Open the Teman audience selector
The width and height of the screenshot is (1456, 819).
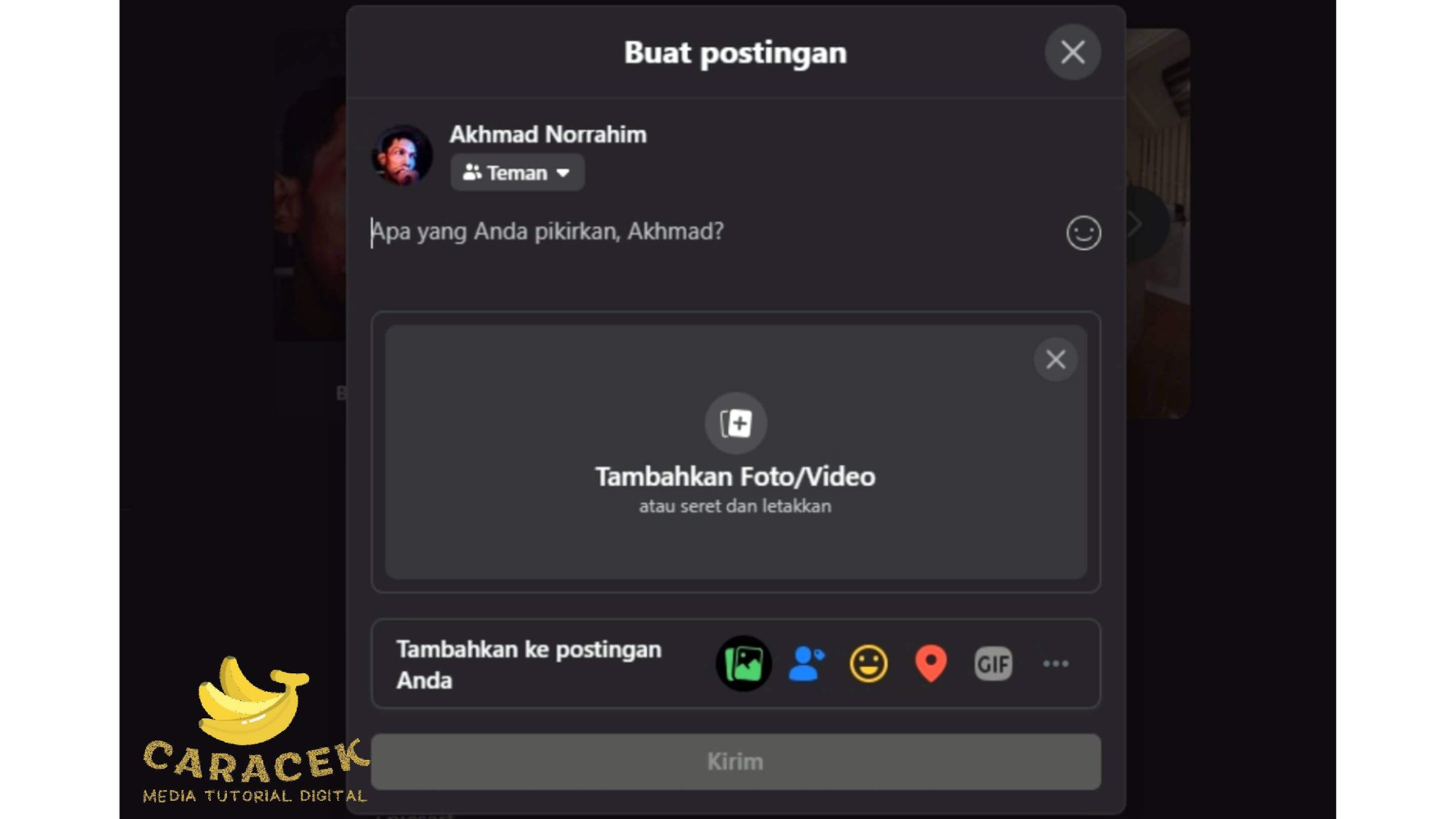(516, 172)
